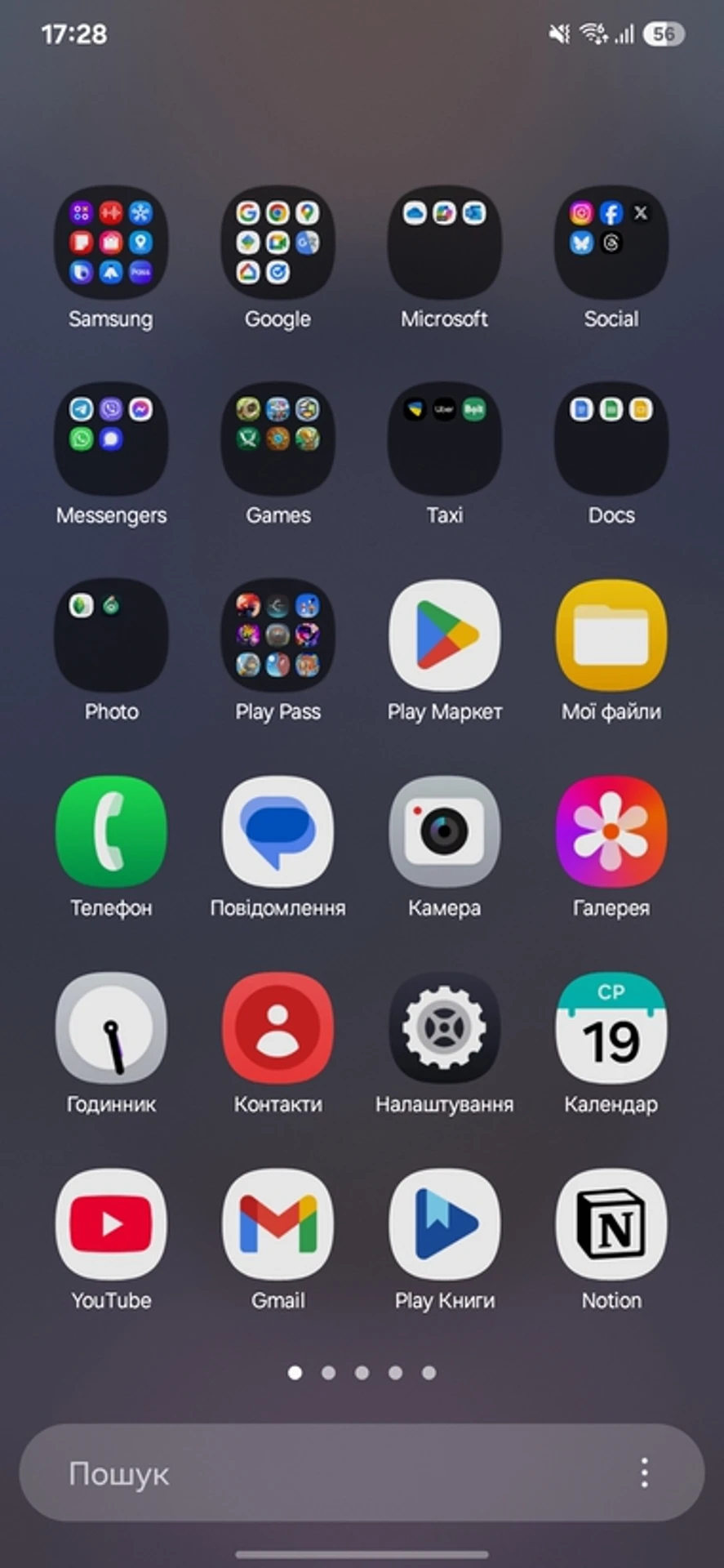Open the Google folder
This screenshot has height=1568, width=724.
(278, 243)
